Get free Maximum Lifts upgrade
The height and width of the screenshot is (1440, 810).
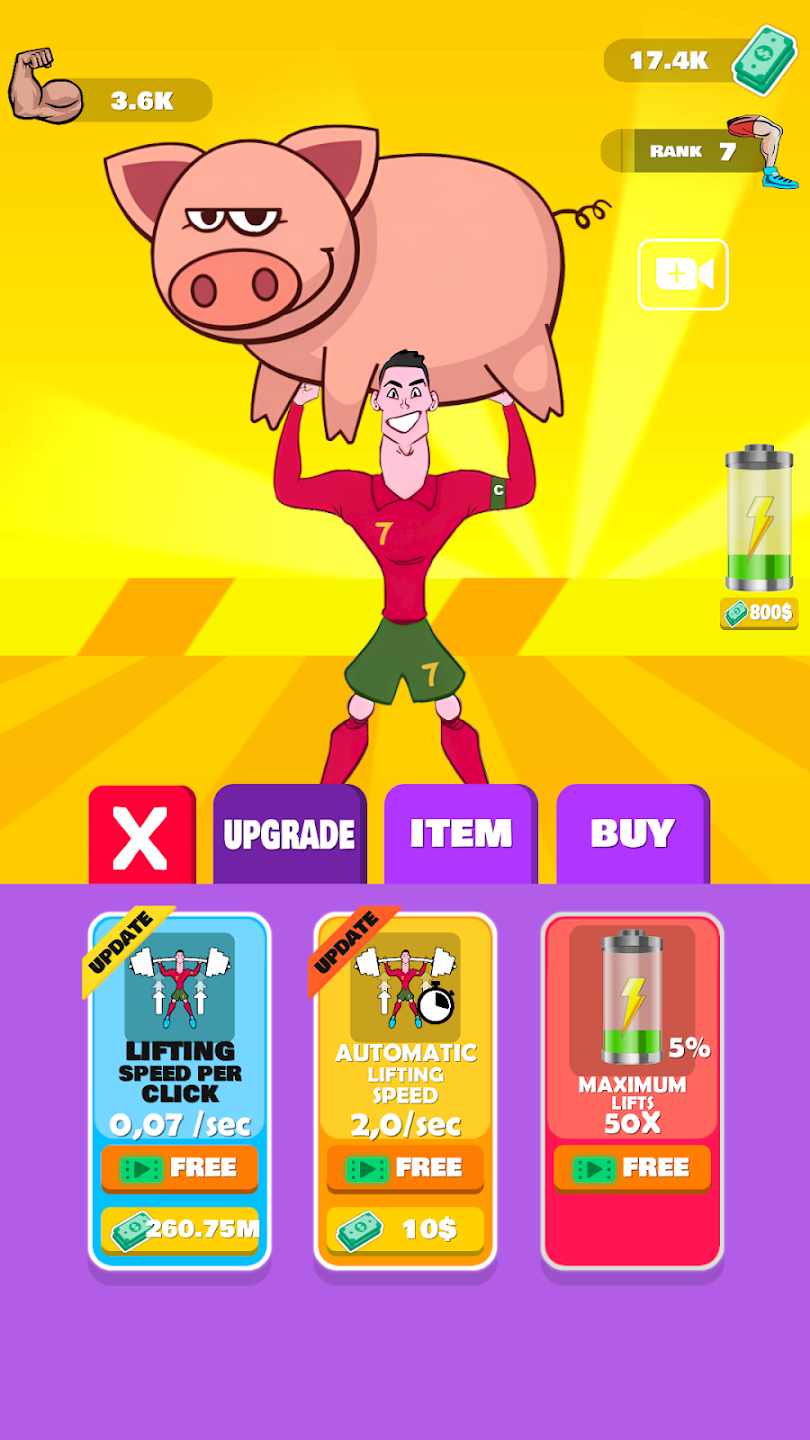(x=632, y=1168)
